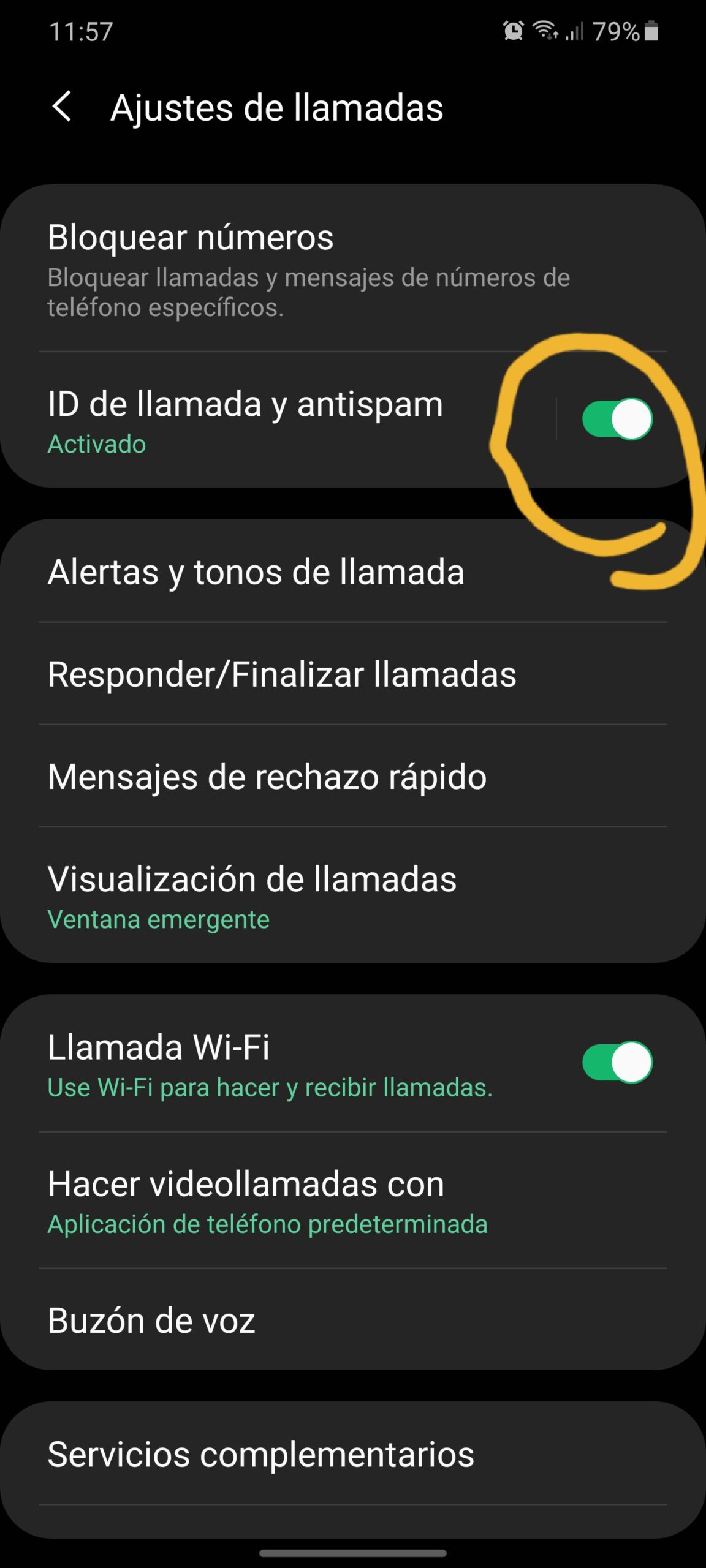Open Visualización de llamadas

click(x=353, y=895)
